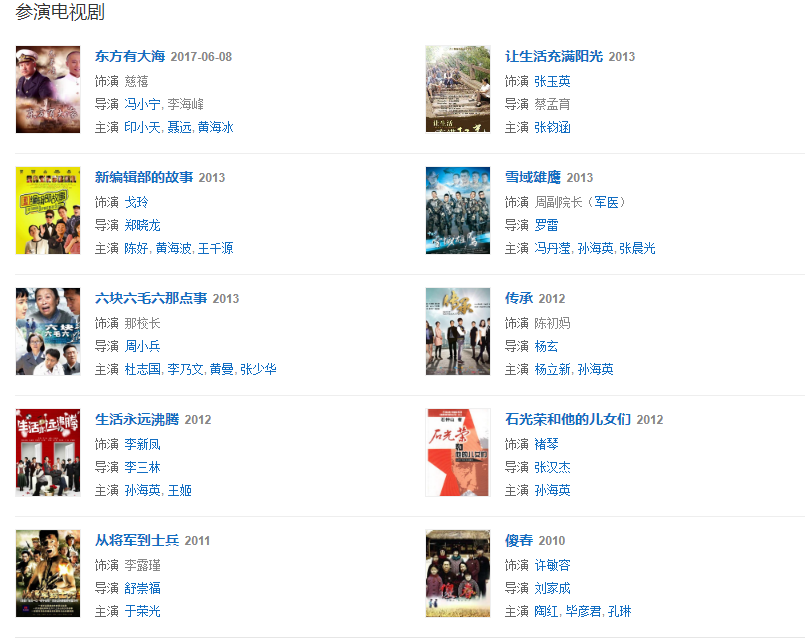View director 罗雷's page
This screenshot has width=807, height=641.
click(546, 225)
